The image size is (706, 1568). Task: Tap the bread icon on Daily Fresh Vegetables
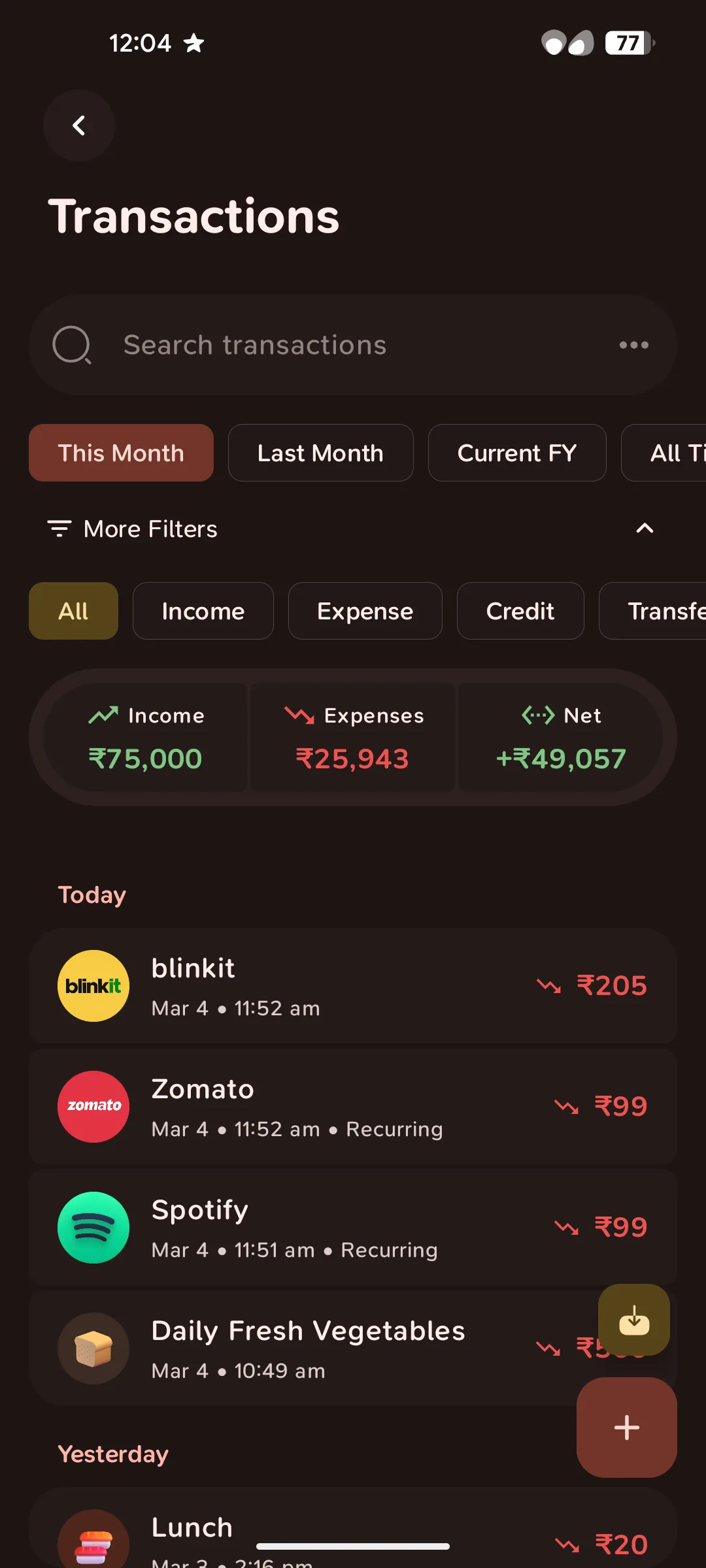coord(93,1347)
